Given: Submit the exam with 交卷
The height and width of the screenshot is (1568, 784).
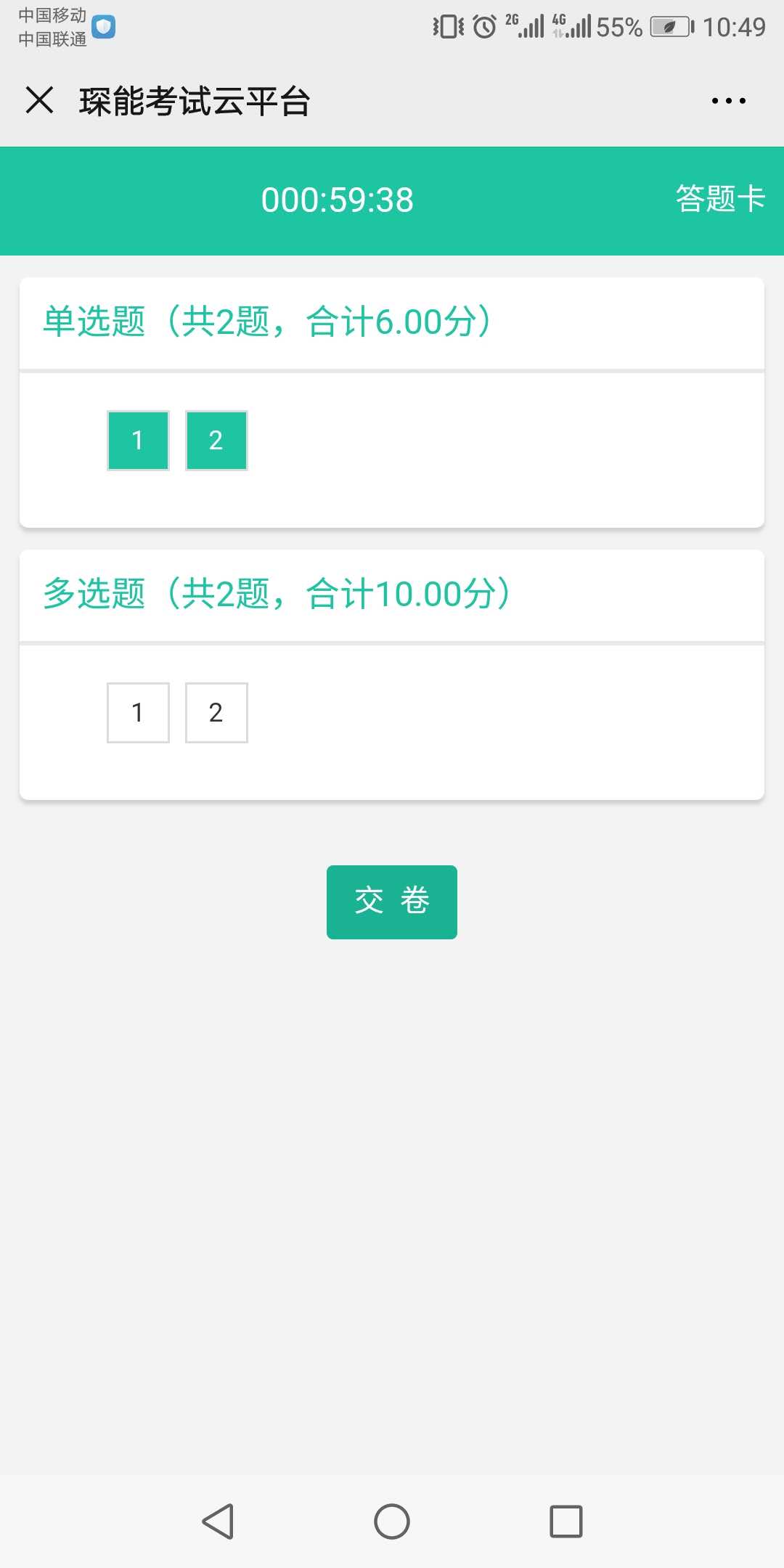Looking at the screenshot, I should pos(392,902).
